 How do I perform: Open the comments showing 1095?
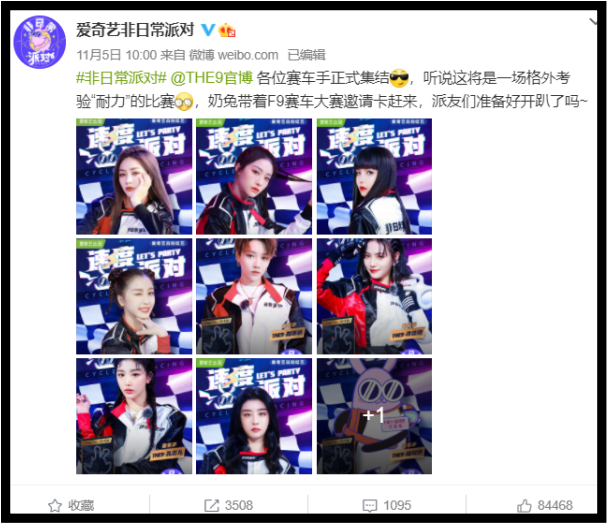click(x=384, y=505)
